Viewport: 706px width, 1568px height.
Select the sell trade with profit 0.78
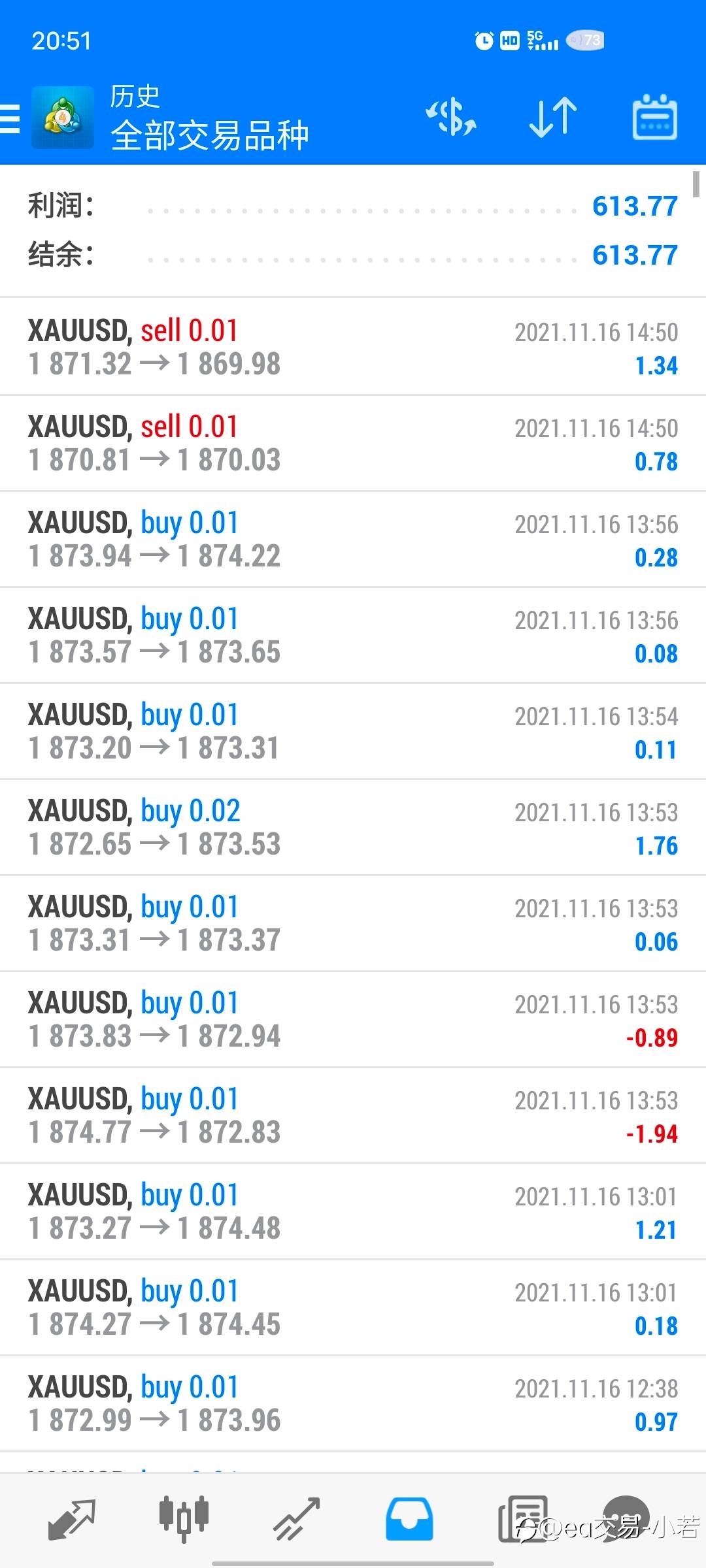pos(353,443)
